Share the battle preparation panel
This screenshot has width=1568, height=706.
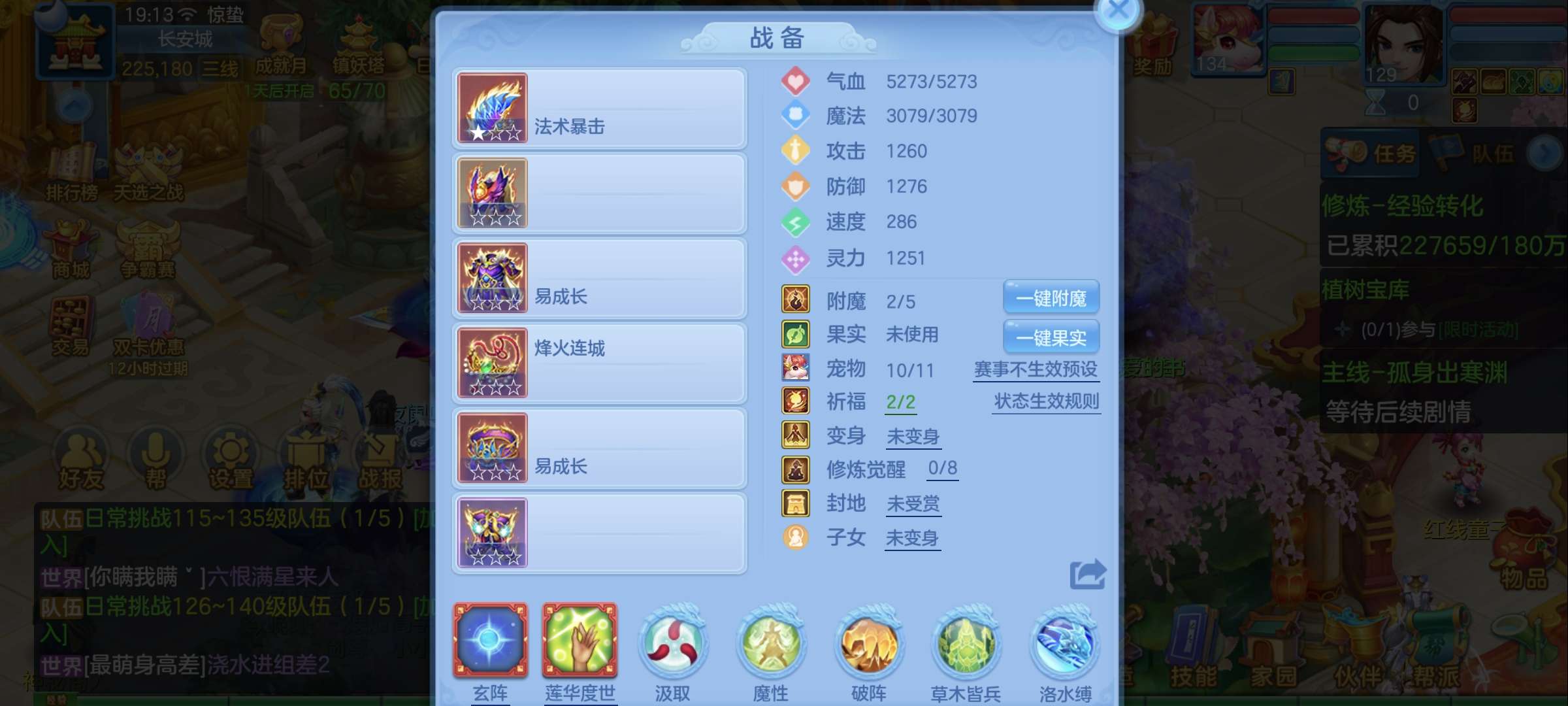pyautogui.click(x=1087, y=575)
